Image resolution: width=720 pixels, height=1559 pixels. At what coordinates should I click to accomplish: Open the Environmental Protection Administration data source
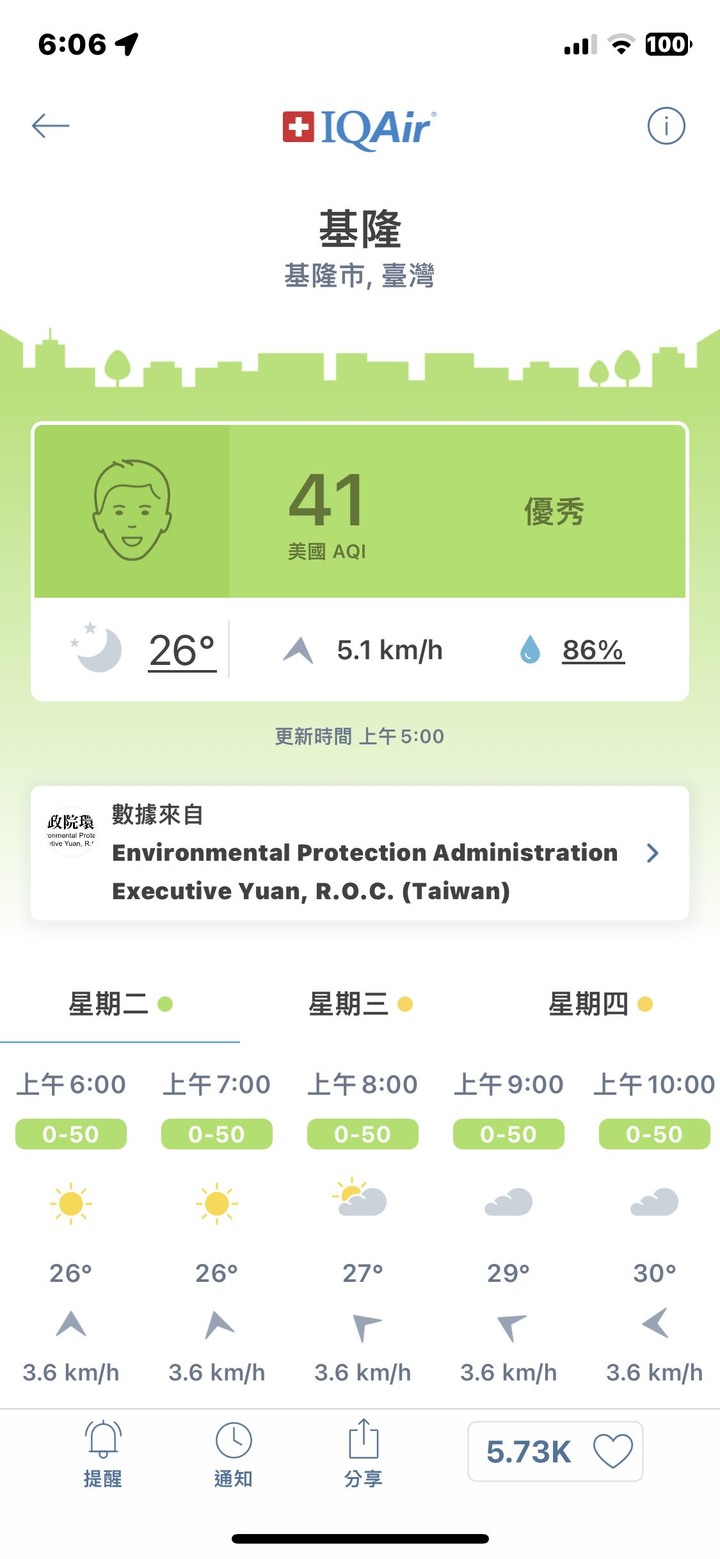(x=360, y=853)
